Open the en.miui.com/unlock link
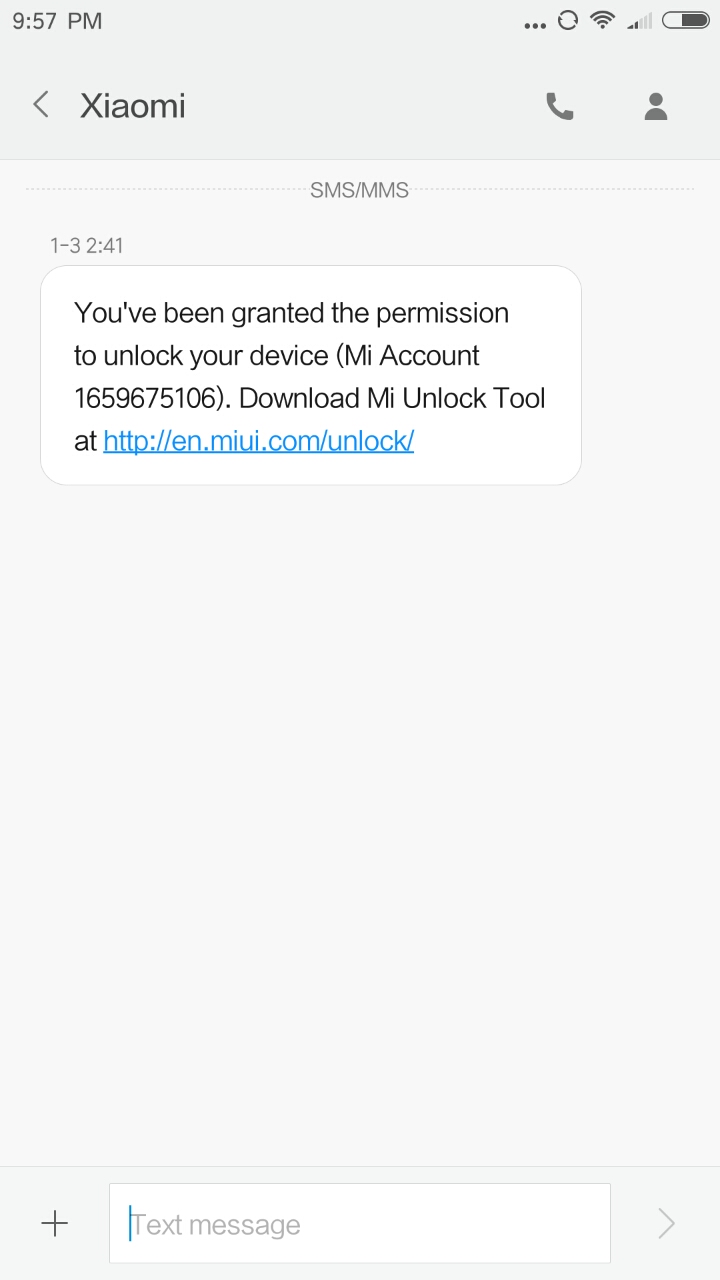This screenshot has height=1280, width=720. click(258, 441)
